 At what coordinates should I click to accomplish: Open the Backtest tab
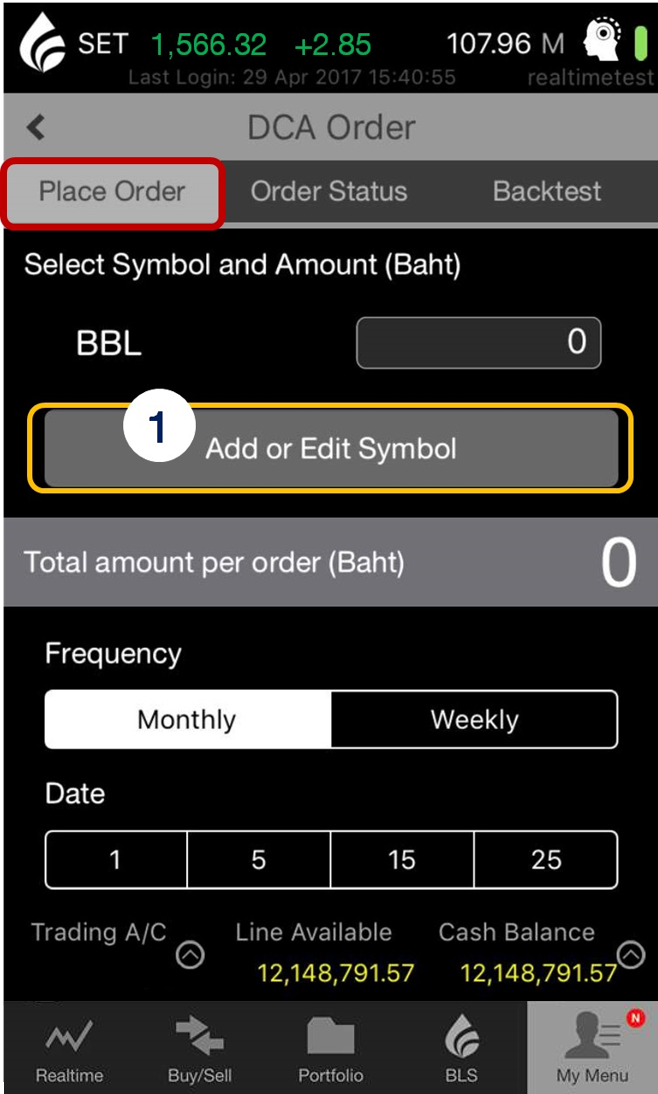[547, 192]
